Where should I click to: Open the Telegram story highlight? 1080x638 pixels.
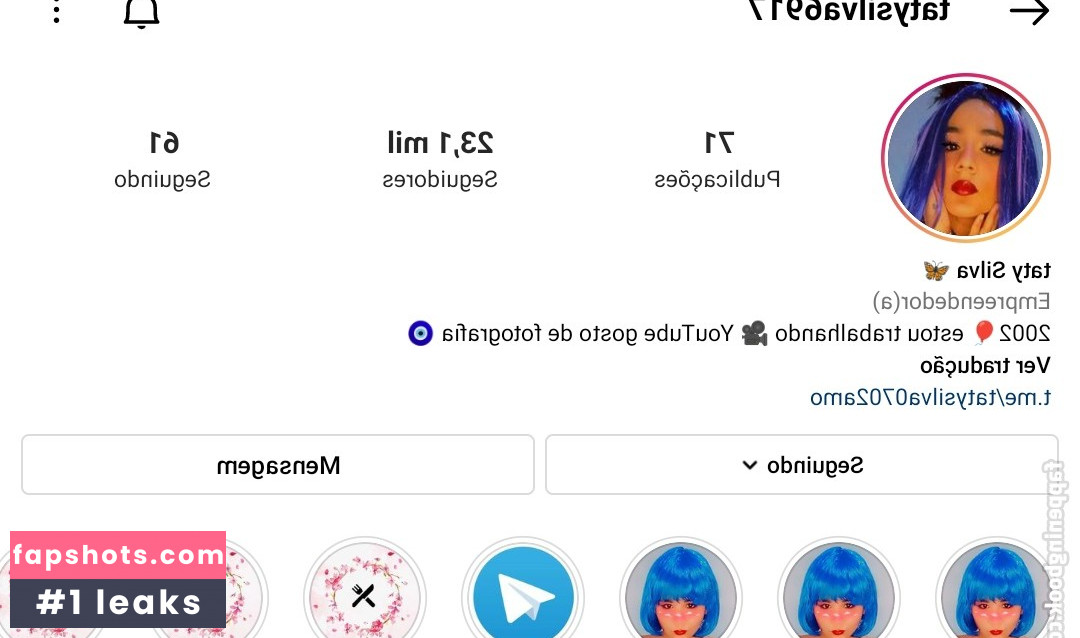(523, 597)
